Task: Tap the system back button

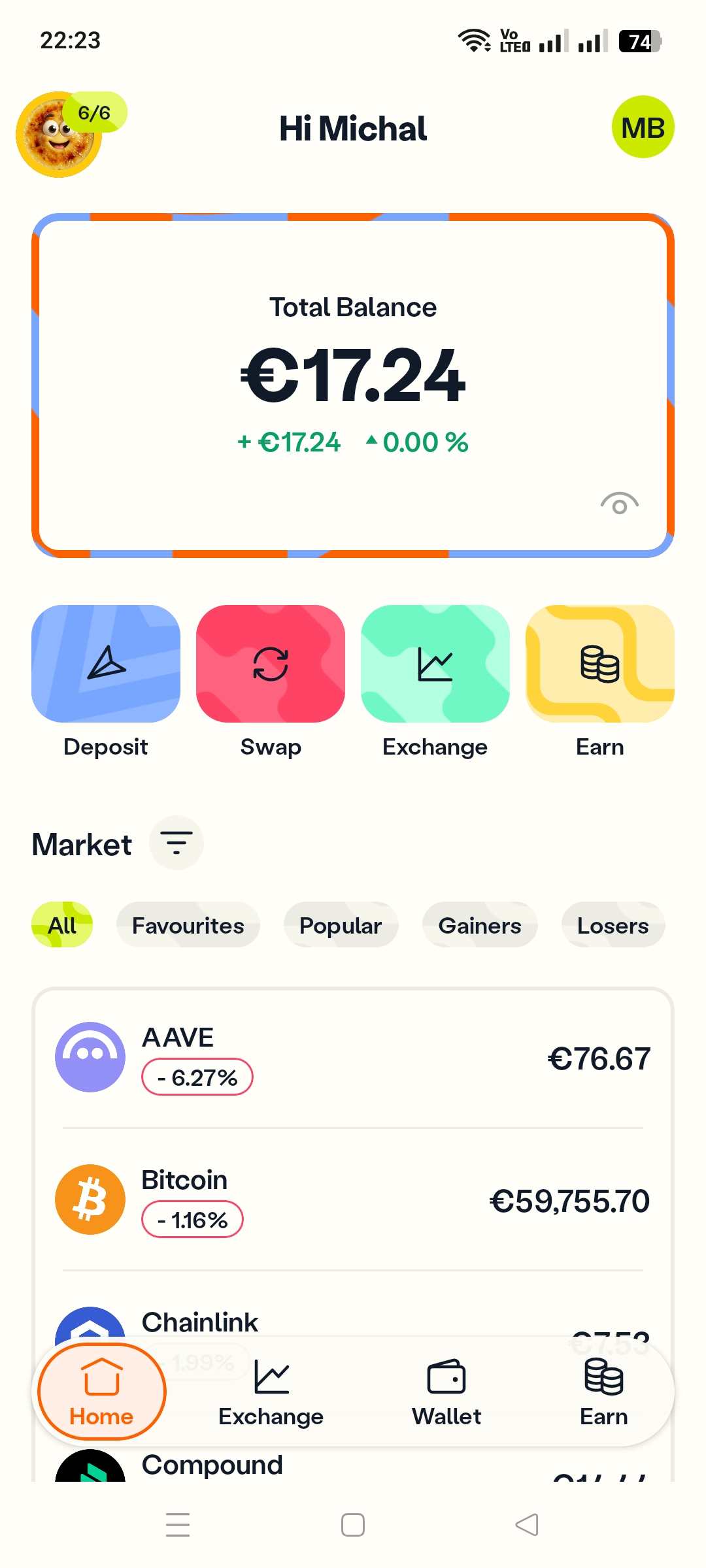Action: click(527, 1525)
